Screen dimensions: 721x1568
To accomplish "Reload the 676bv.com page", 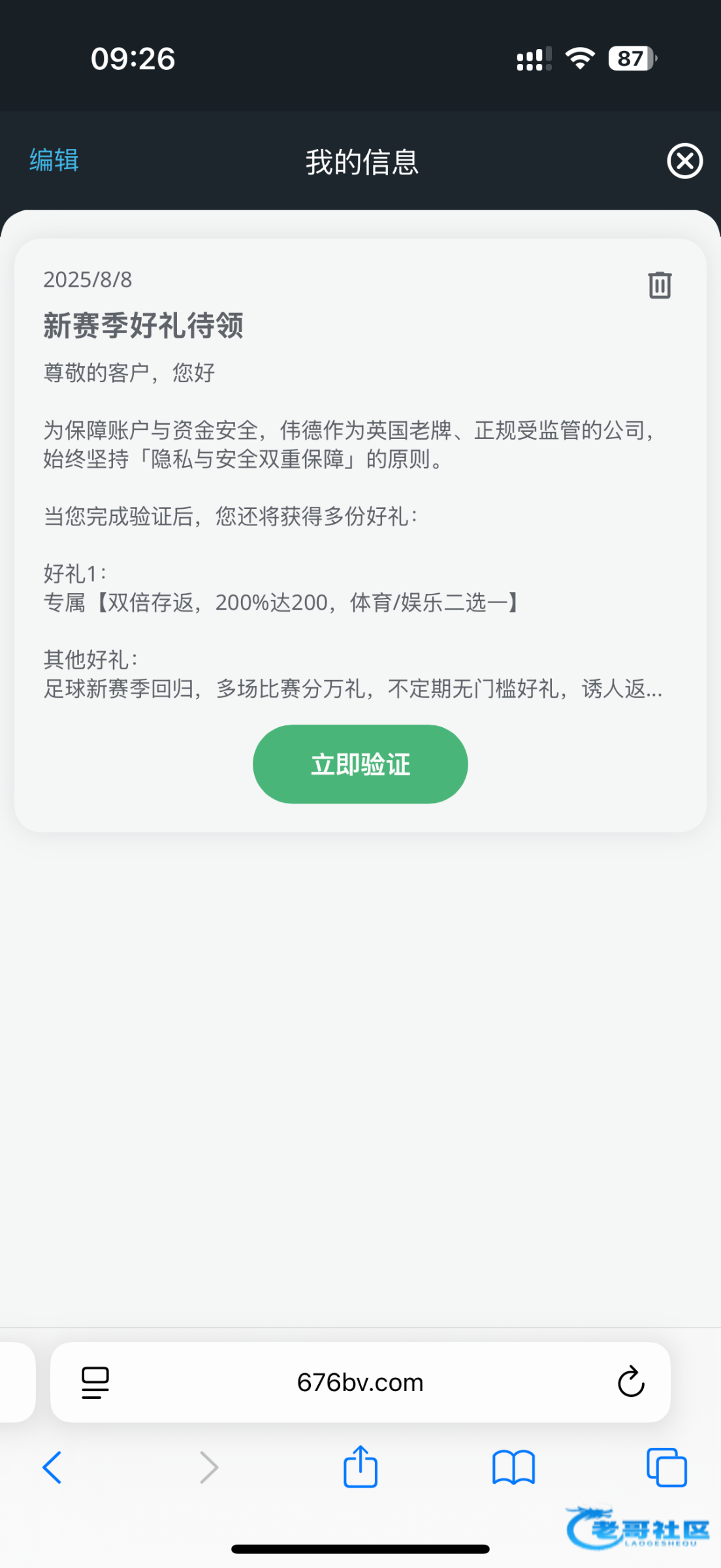I will pyautogui.click(x=631, y=1382).
